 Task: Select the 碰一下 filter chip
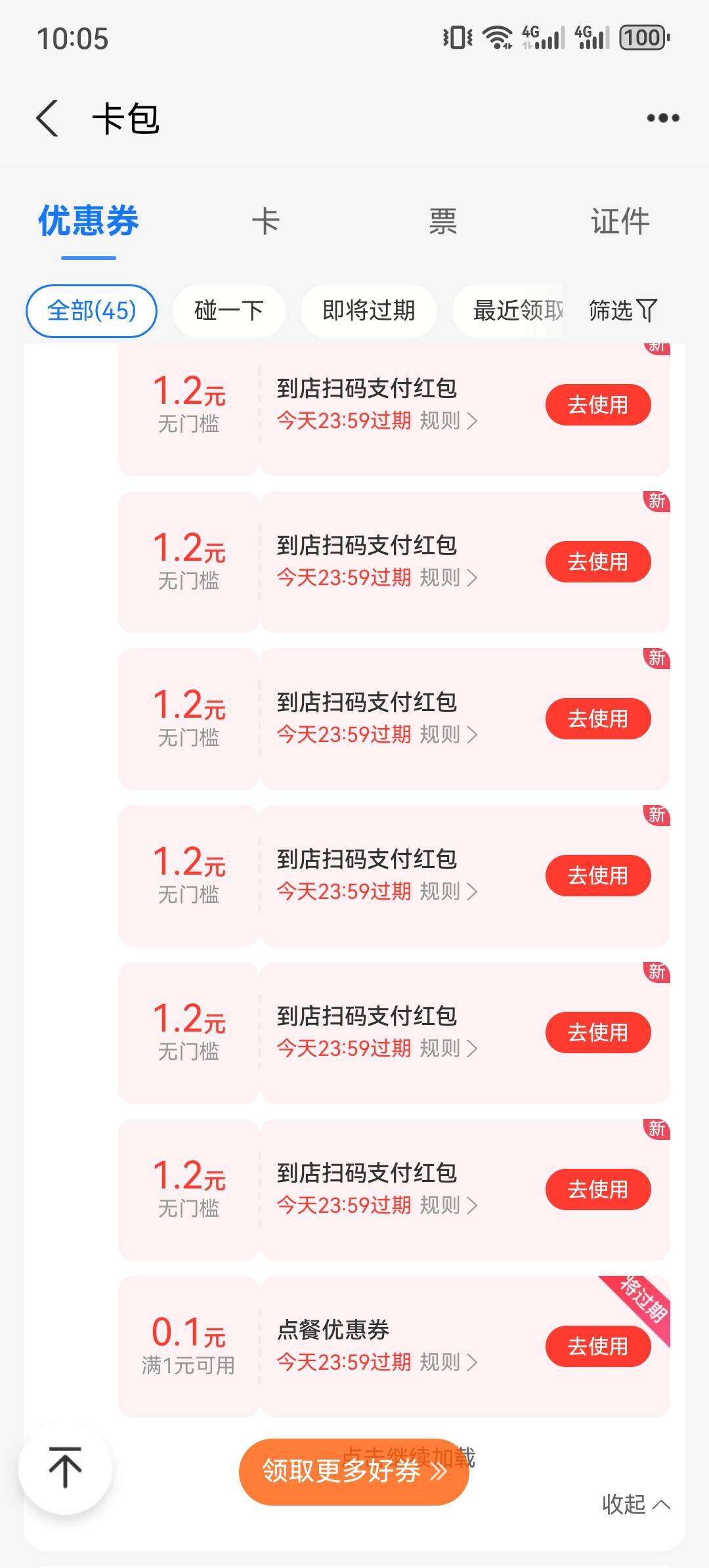coord(228,311)
